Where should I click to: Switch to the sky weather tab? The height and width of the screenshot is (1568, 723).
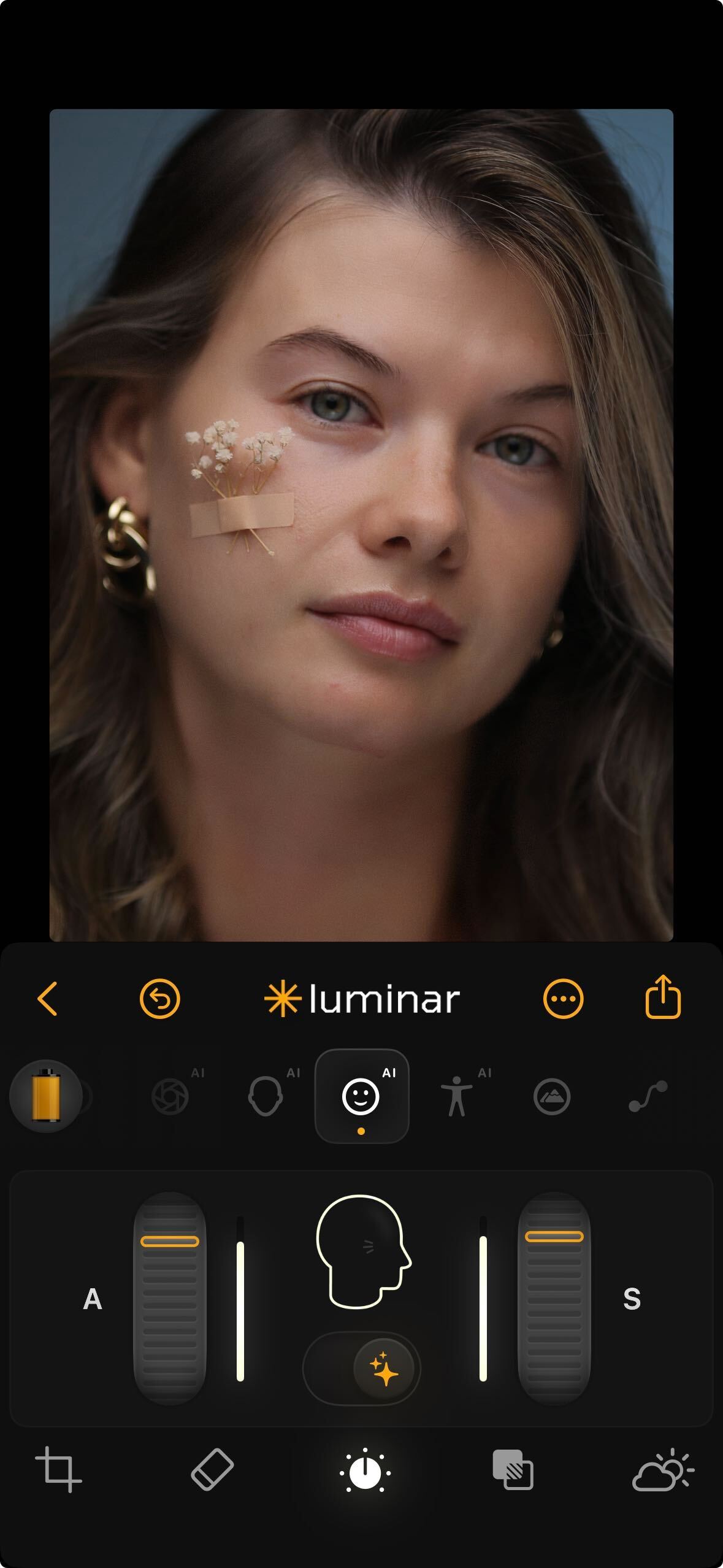tap(663, 1470)
